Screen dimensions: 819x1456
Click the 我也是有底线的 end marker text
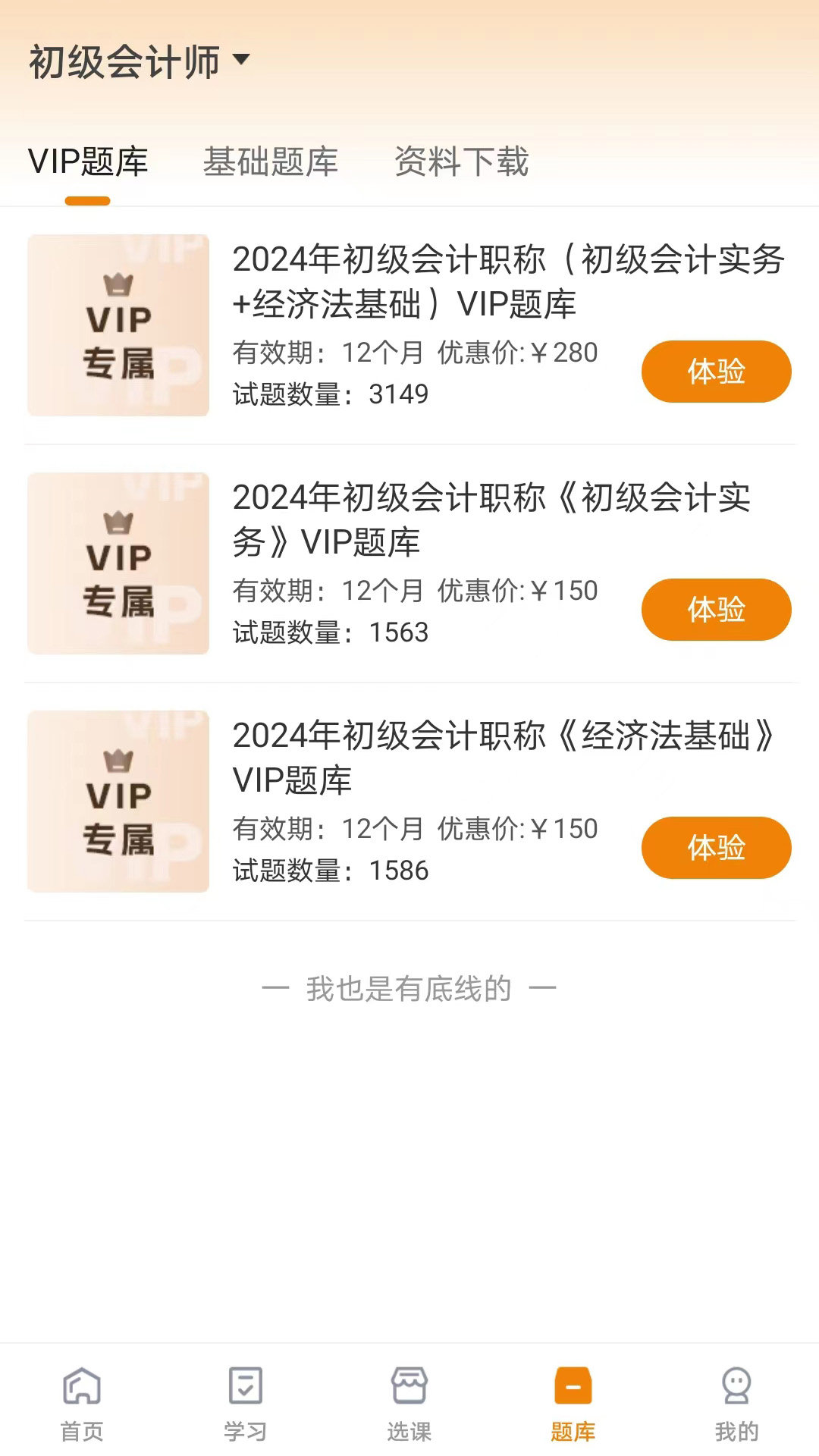[409, 987]
